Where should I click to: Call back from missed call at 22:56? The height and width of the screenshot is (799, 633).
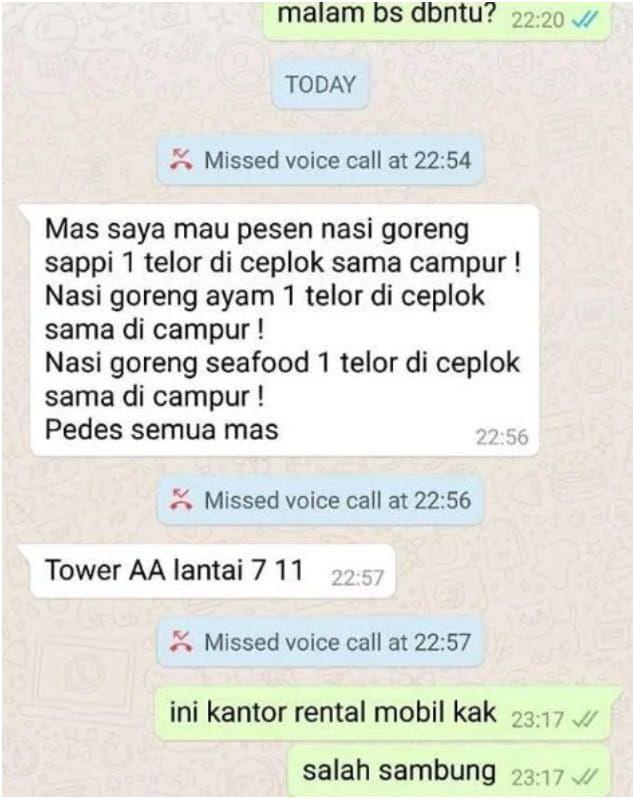coord(321,500)
